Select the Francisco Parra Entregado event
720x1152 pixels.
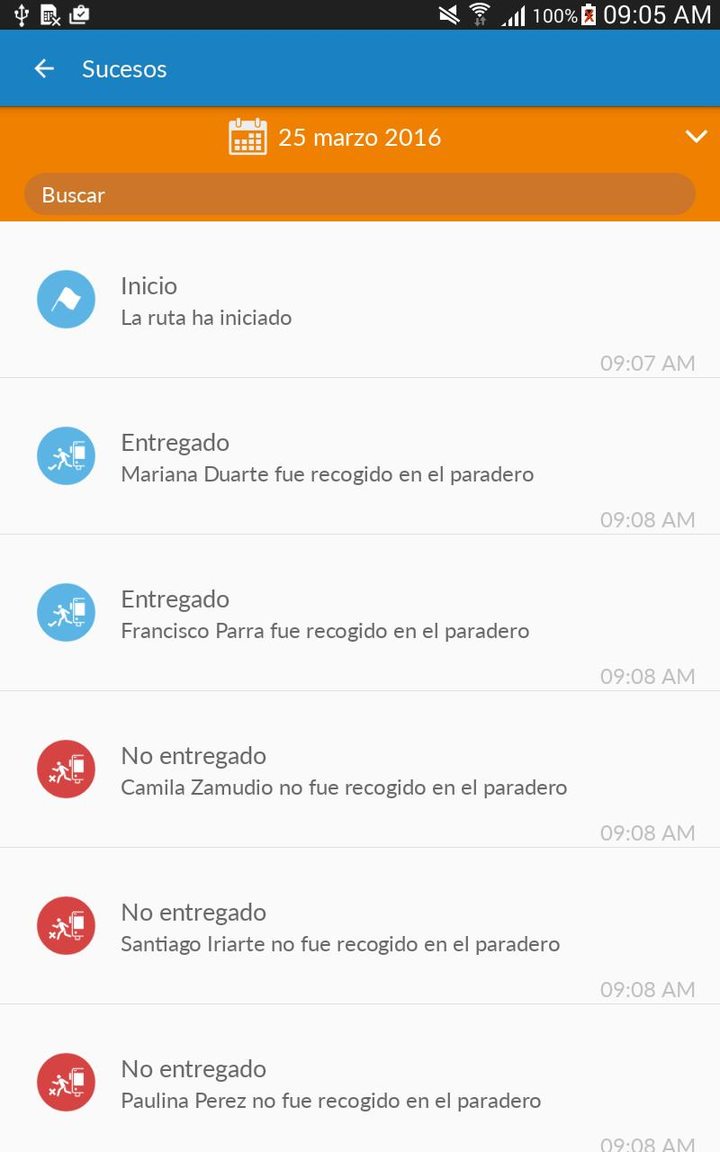click(360, 614)
